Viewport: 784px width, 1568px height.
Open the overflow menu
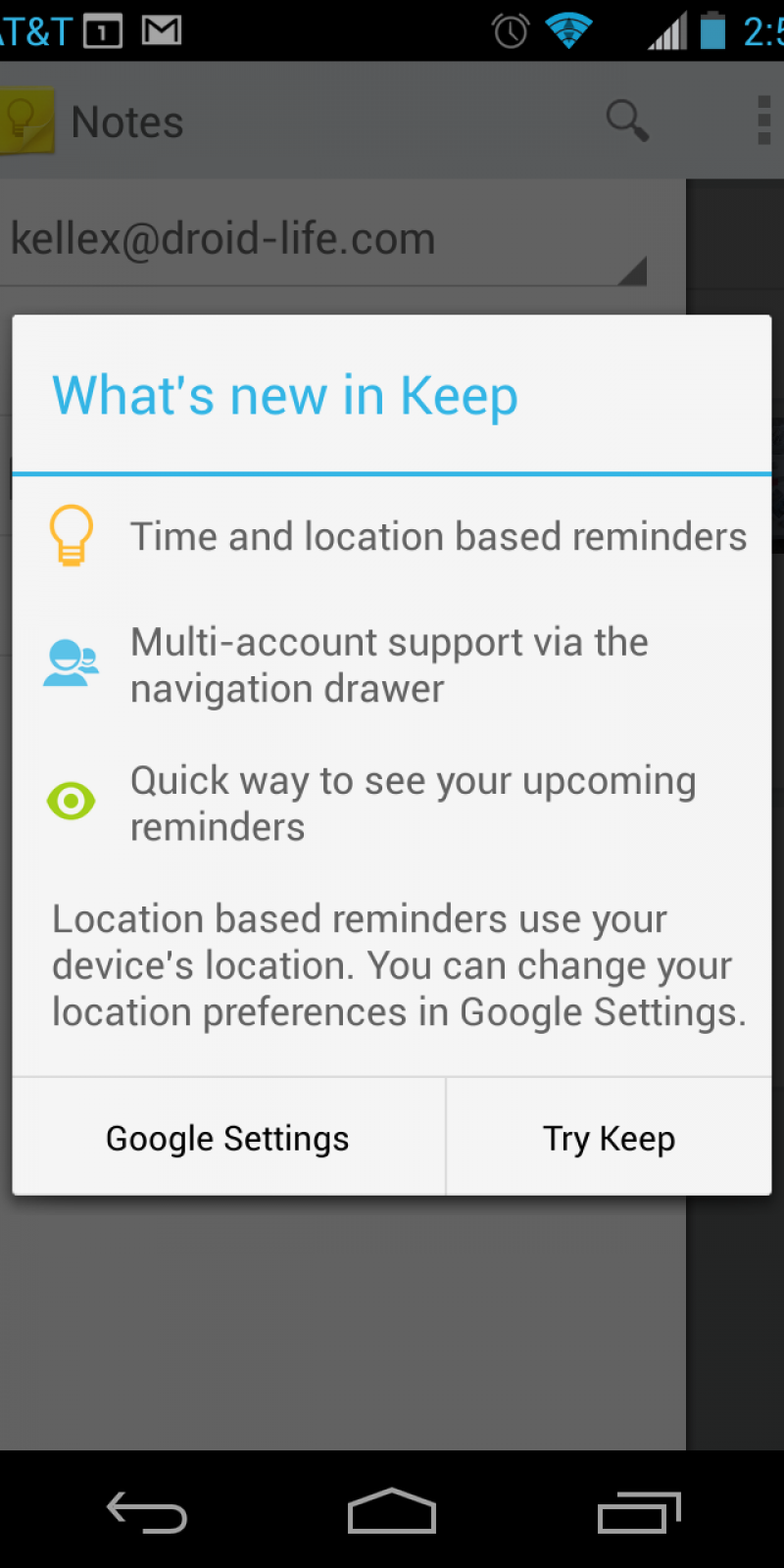(x=763, y=122)
